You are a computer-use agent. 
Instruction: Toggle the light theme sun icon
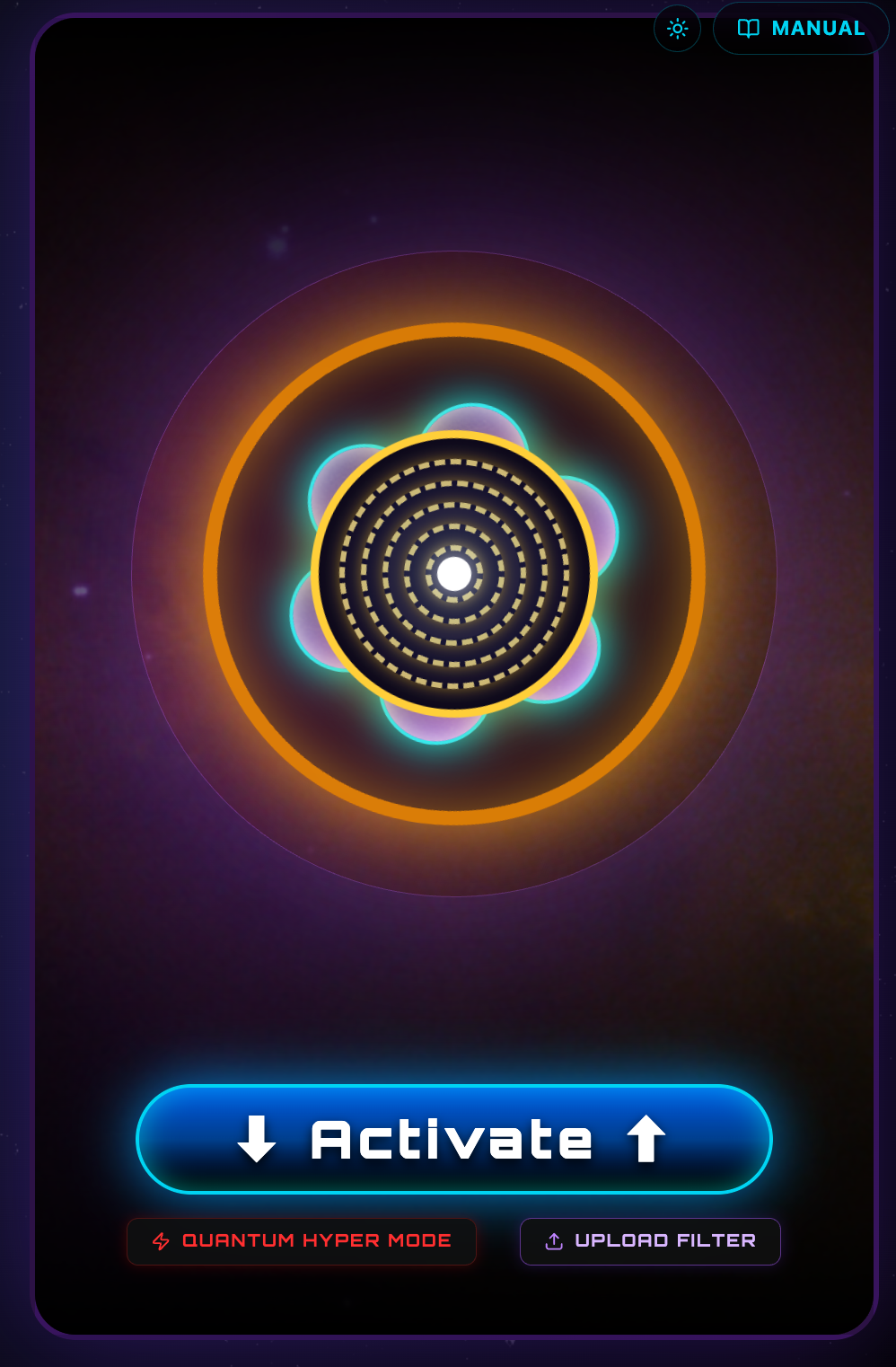click(677, 29)
